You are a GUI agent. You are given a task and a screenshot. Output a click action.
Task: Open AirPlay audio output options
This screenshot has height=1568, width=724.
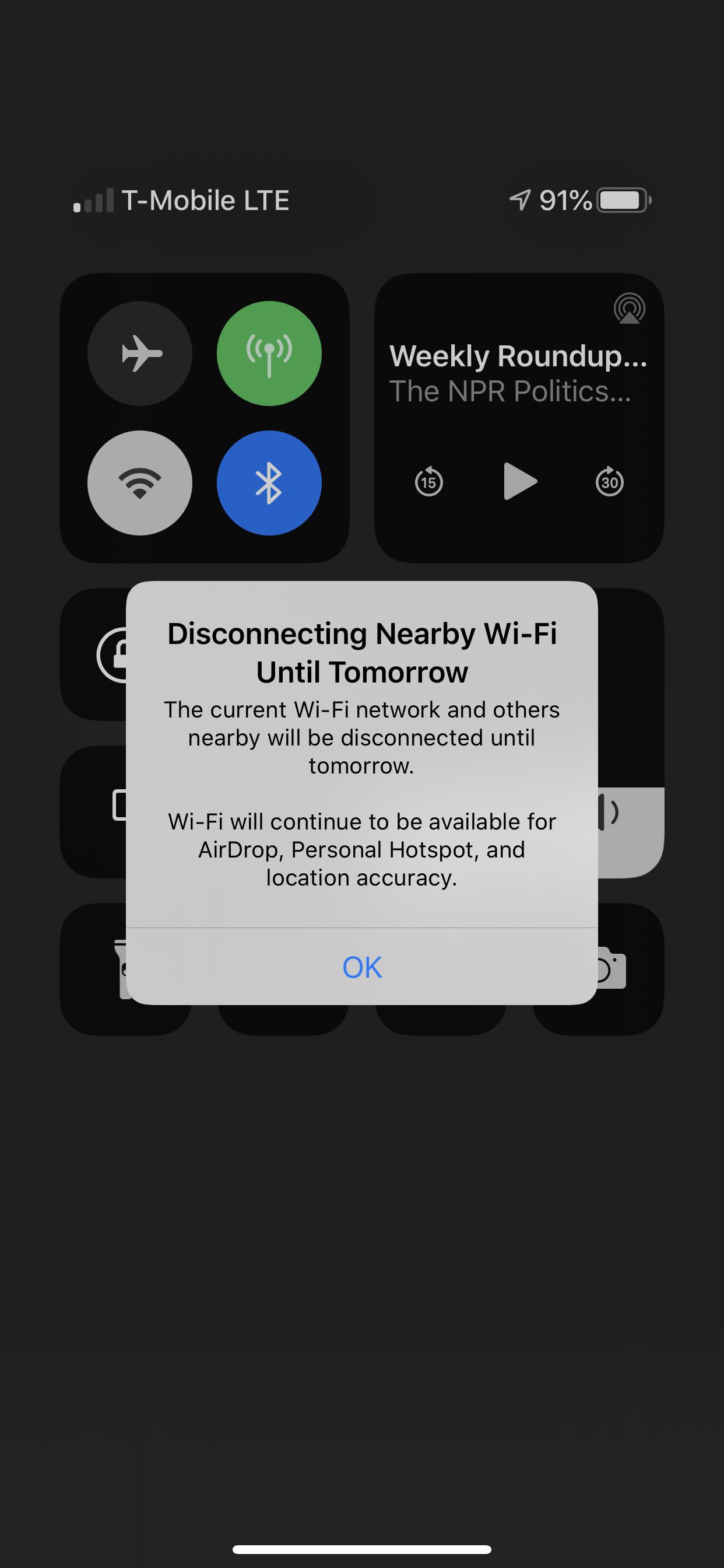(x=630, y=309)
